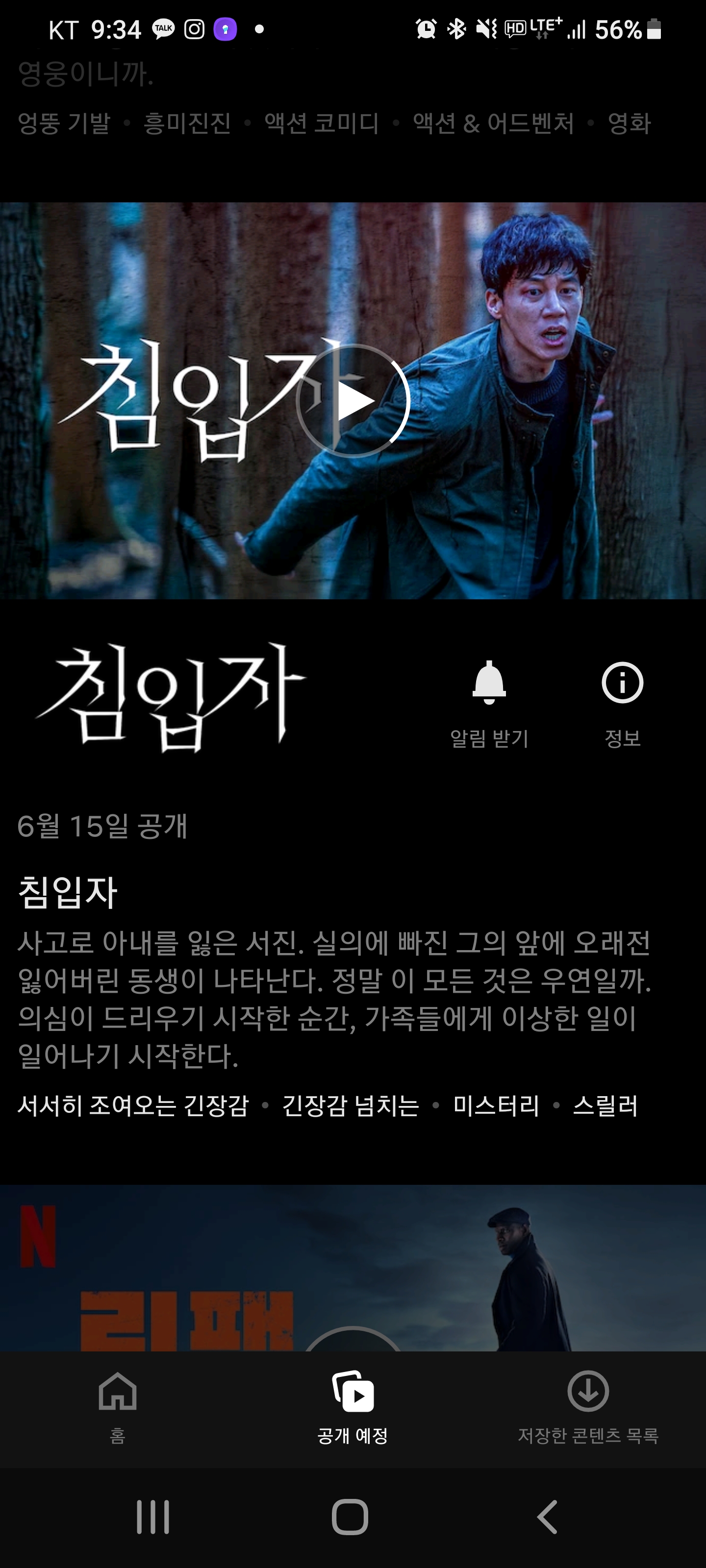Go back with system back button

click(547, 1517)
